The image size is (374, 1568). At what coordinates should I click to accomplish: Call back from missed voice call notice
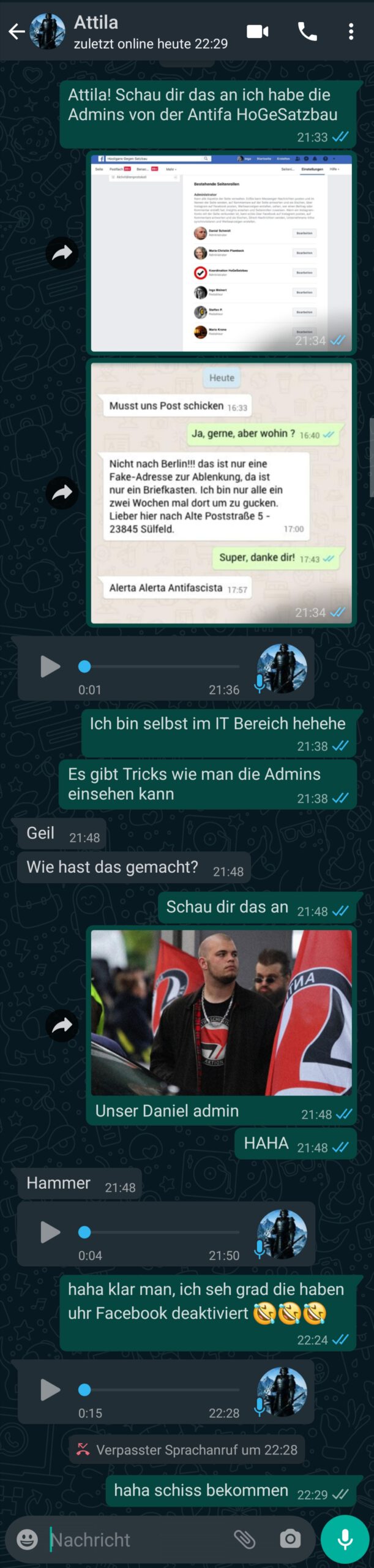[x=187, y=1450]
